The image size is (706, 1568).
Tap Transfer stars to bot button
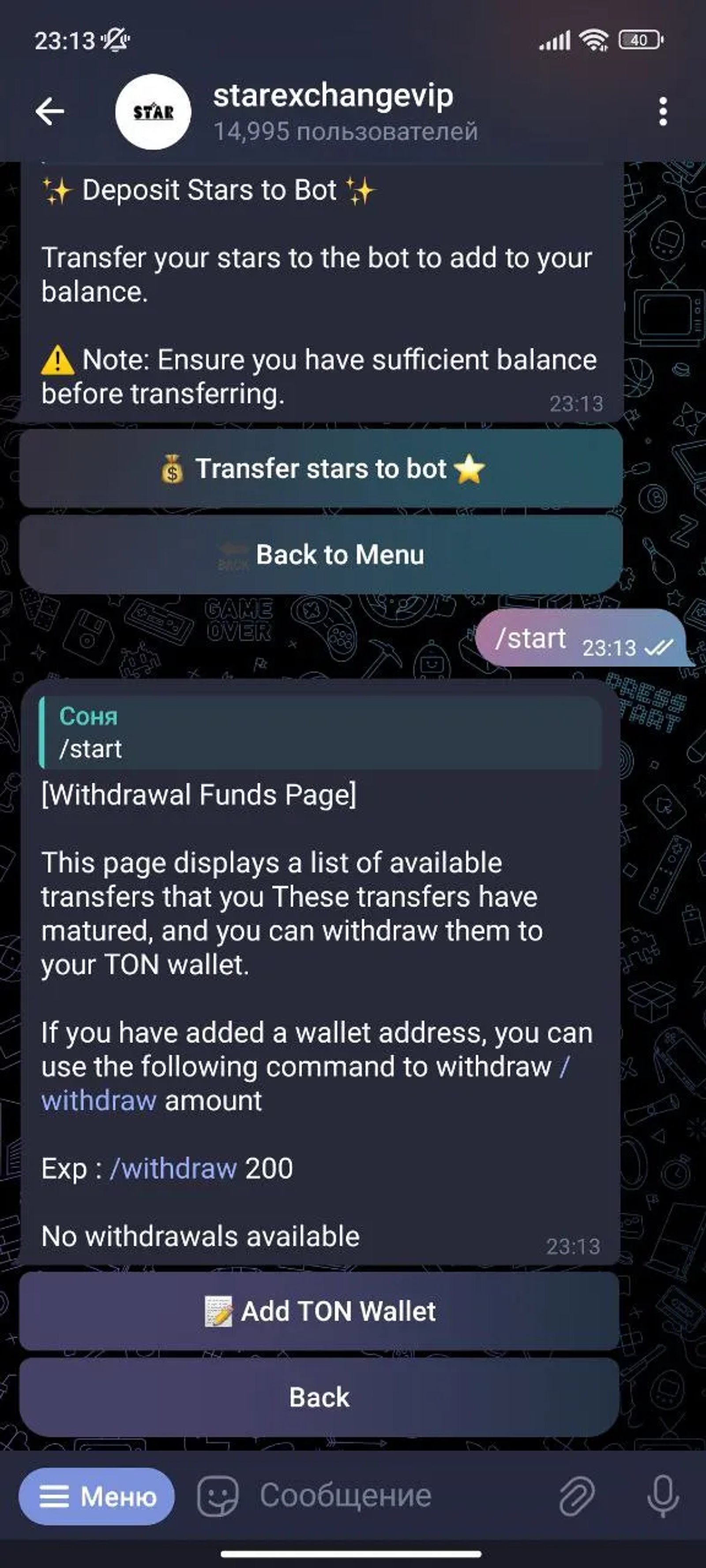[321, 469]
